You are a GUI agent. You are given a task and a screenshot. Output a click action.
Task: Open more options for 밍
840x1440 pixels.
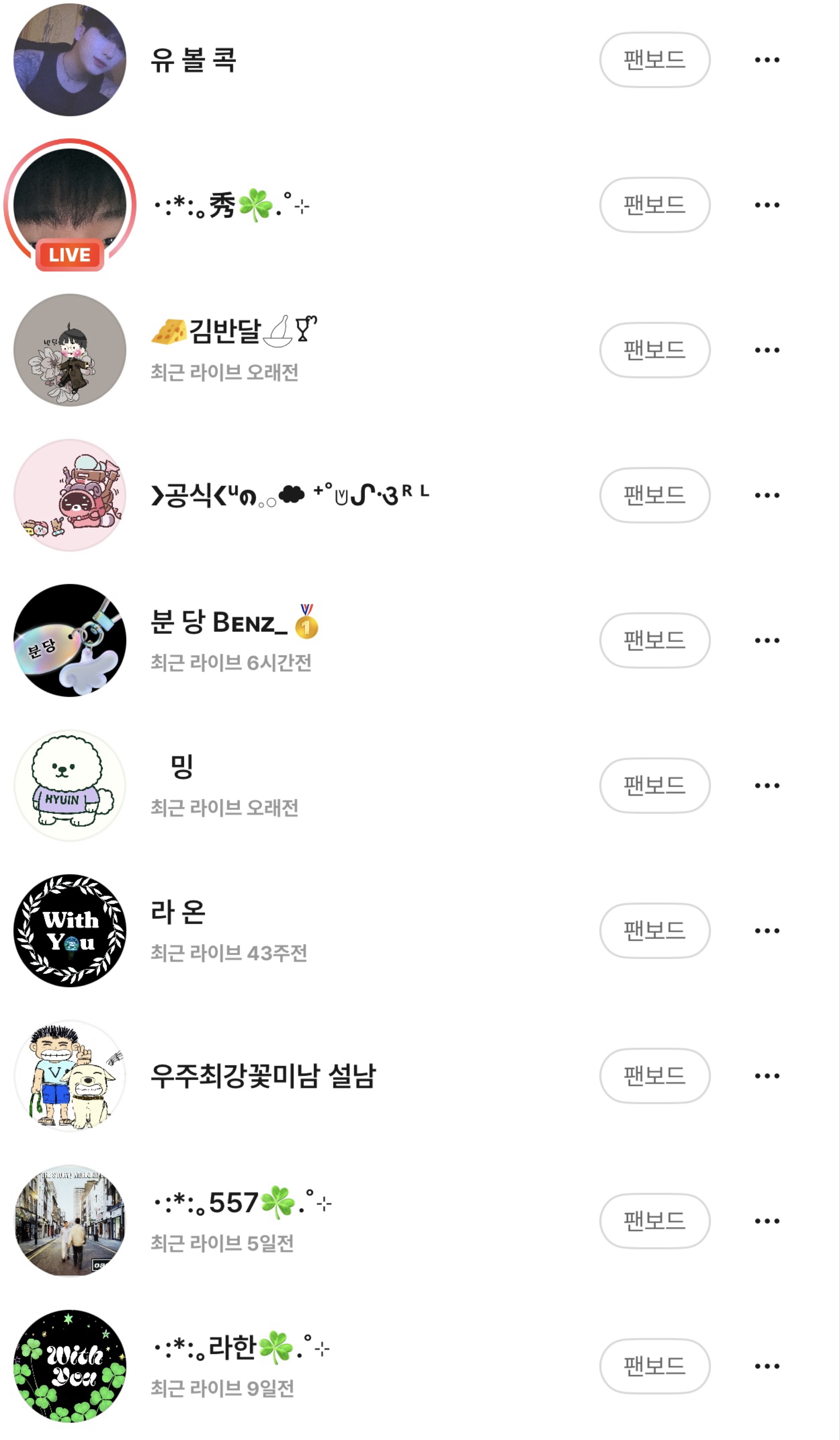pyautogui.click(x=767, y=785)
